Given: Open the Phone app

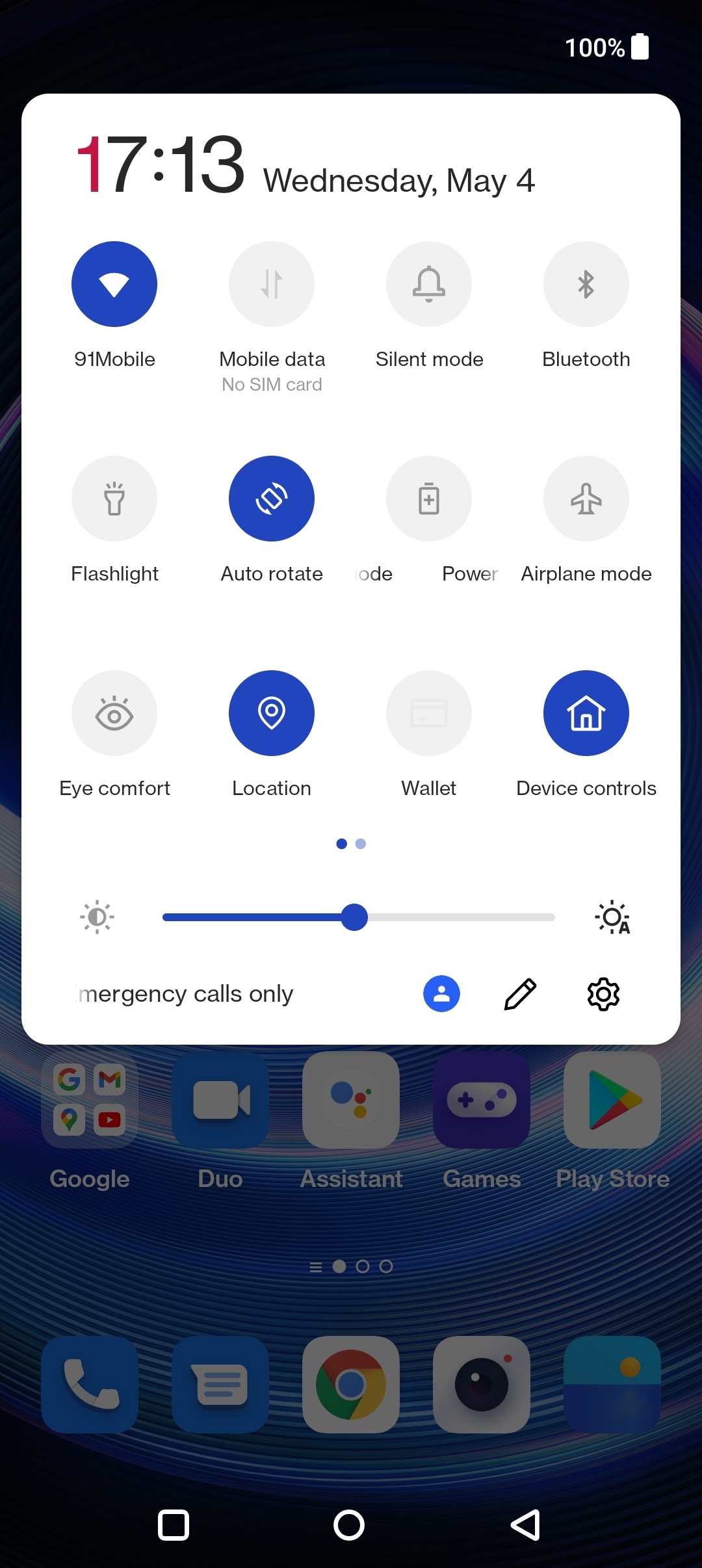Looking at the screenshot, I should 89,1384.
